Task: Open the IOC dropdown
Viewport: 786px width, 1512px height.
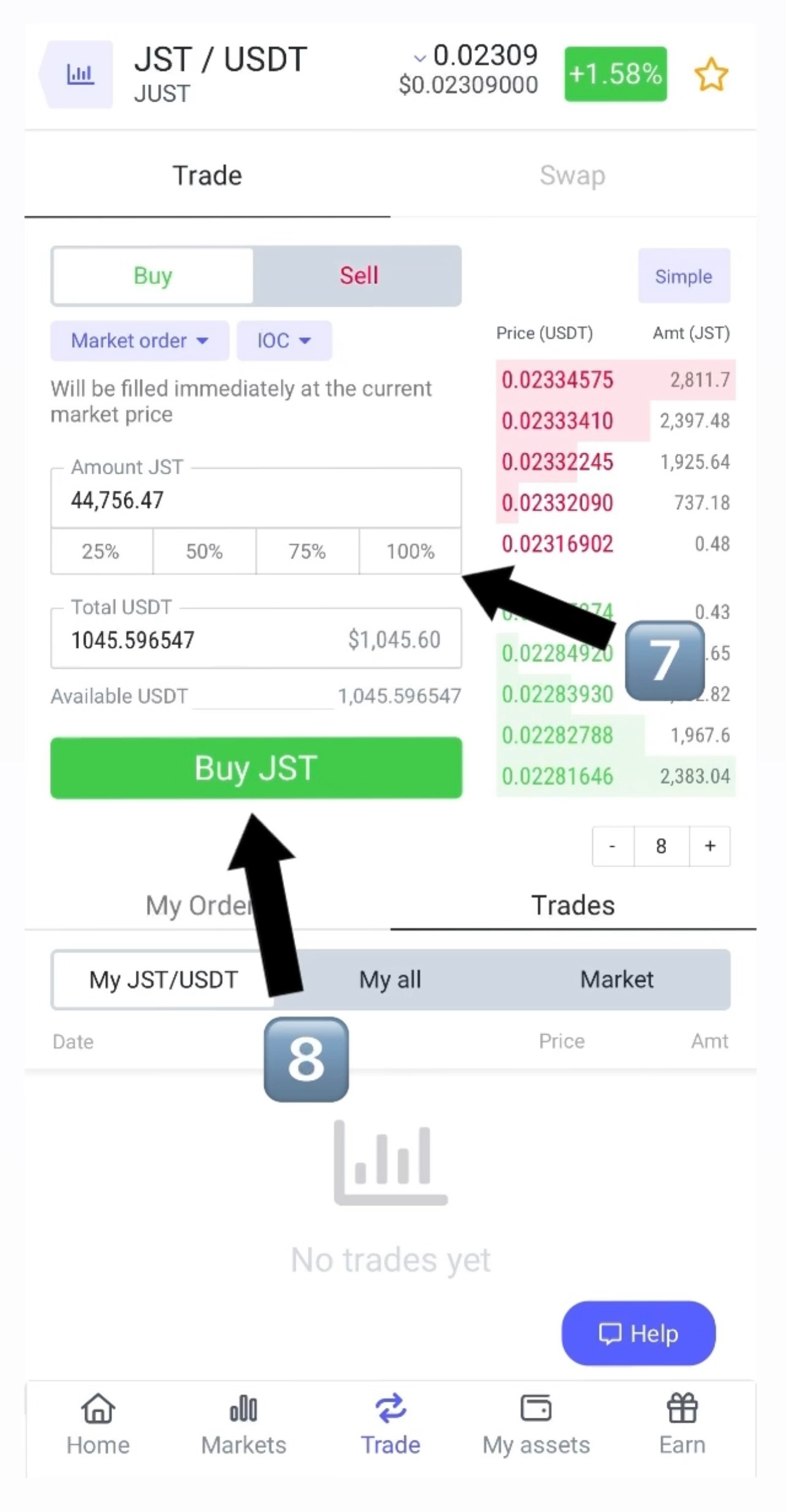Action: (284, 341)
